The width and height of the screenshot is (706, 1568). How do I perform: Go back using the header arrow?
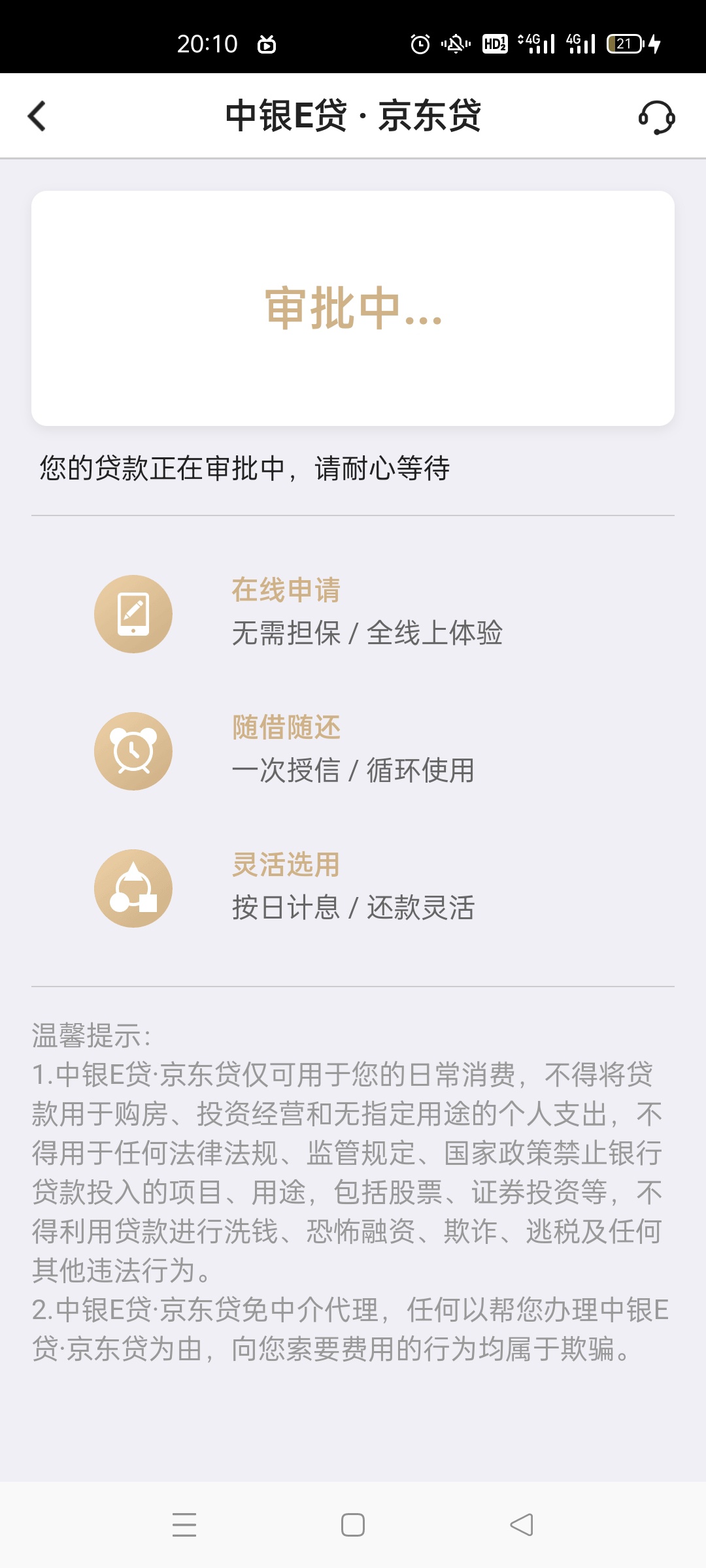pos(37,116)
